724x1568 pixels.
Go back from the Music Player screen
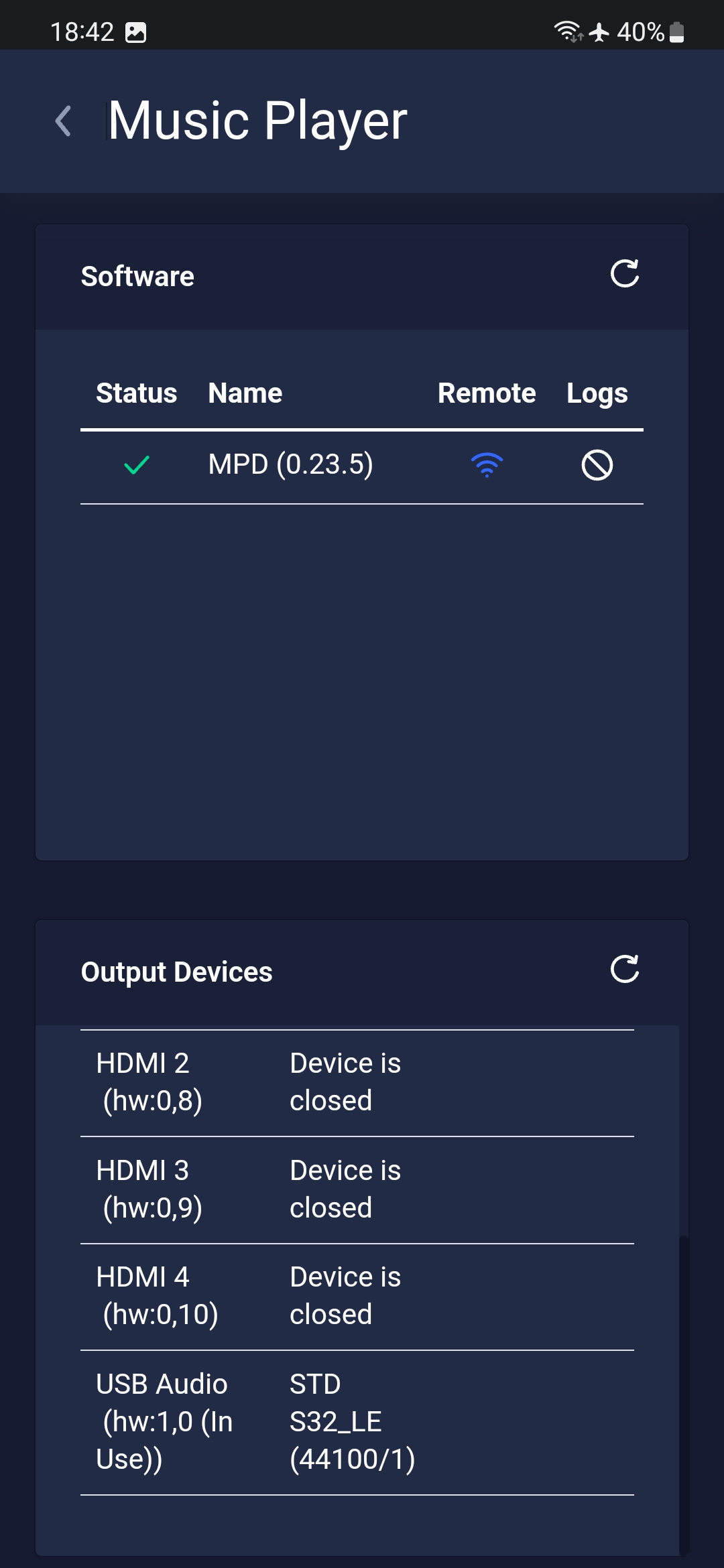pyautogui.click(x=64, y=121)
